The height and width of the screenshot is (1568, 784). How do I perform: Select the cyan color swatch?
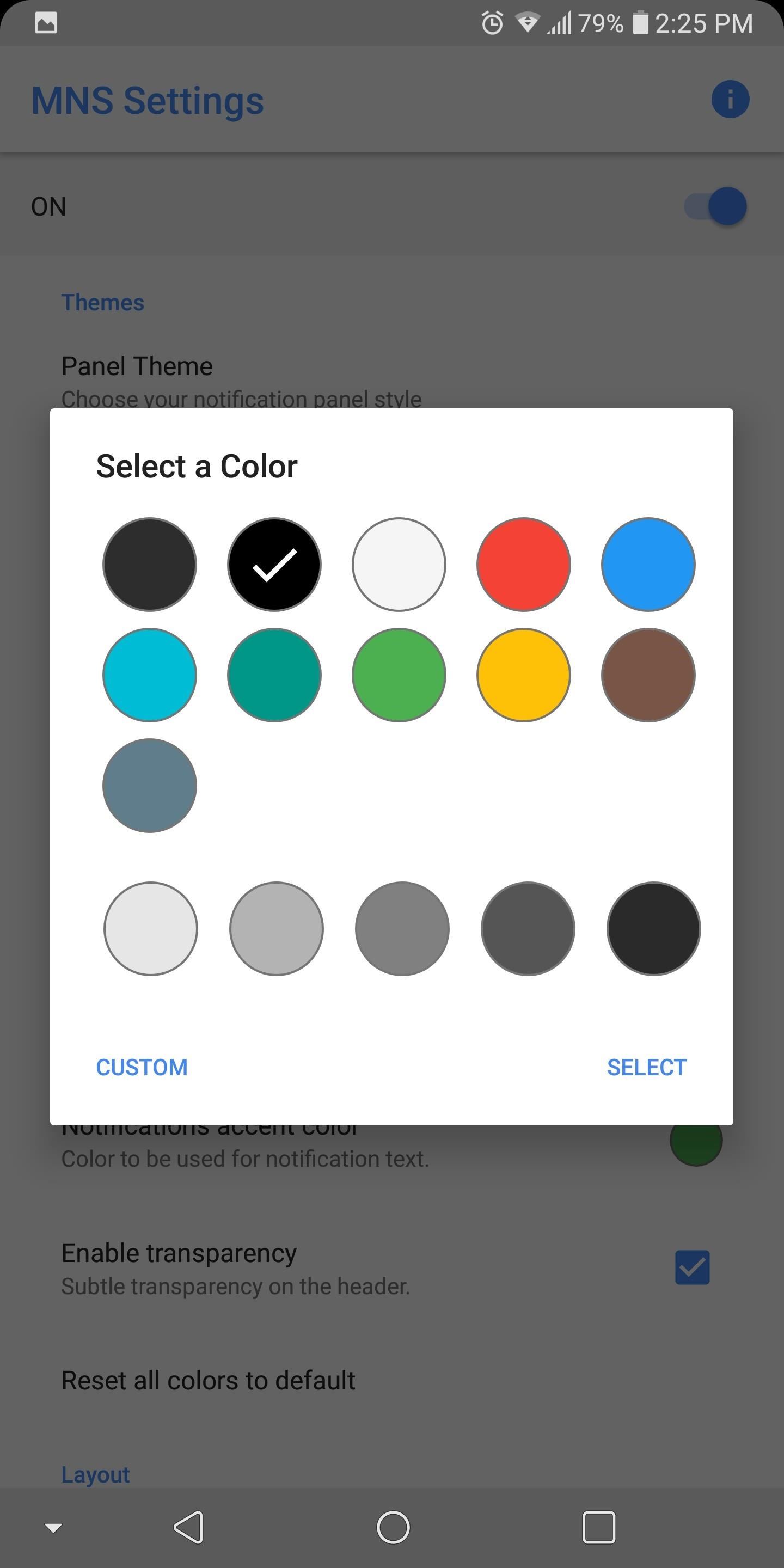coord(149,675)
